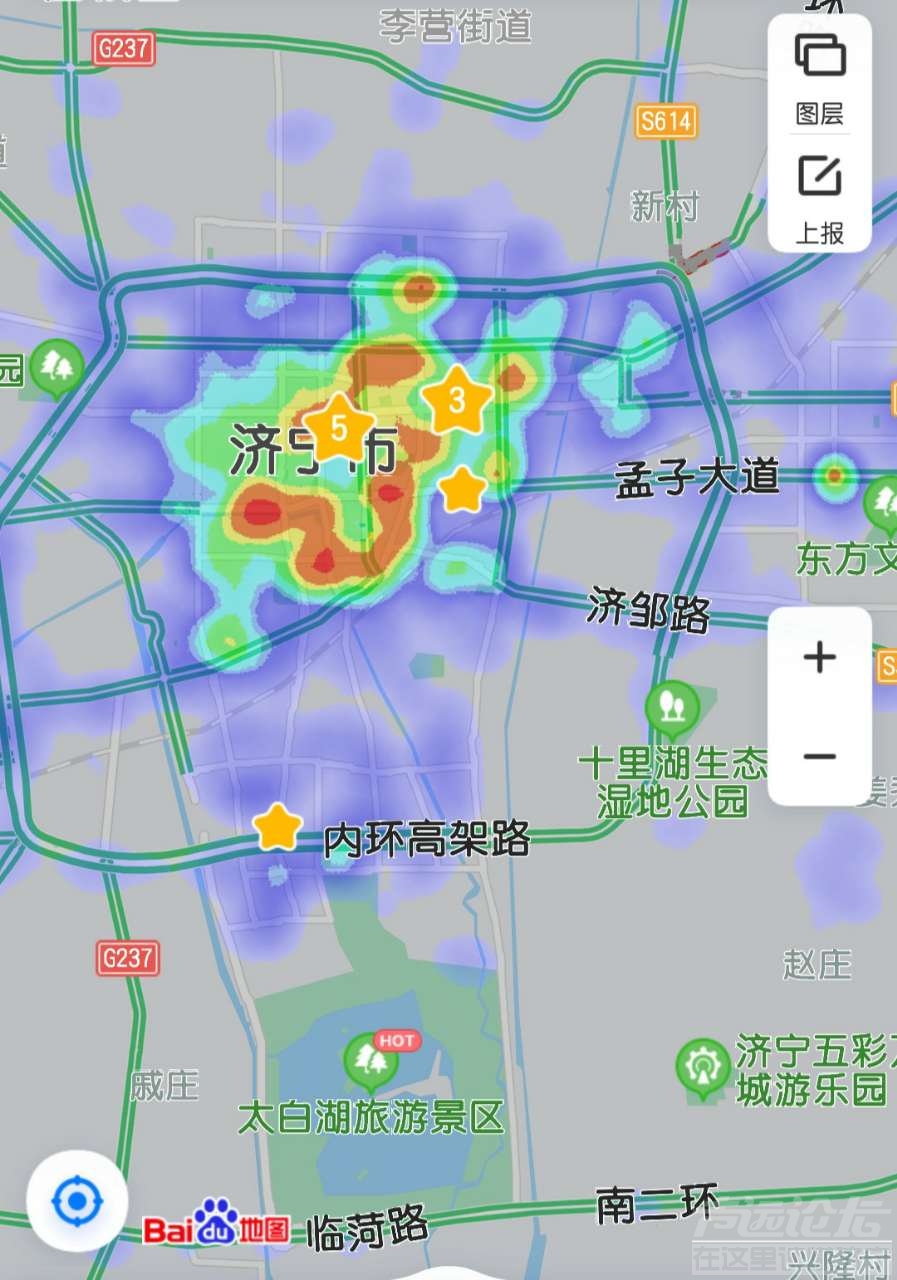Screen dimensions: 897x1280
Task: Open the 图层 map layers panel
Action: point(819,76)
